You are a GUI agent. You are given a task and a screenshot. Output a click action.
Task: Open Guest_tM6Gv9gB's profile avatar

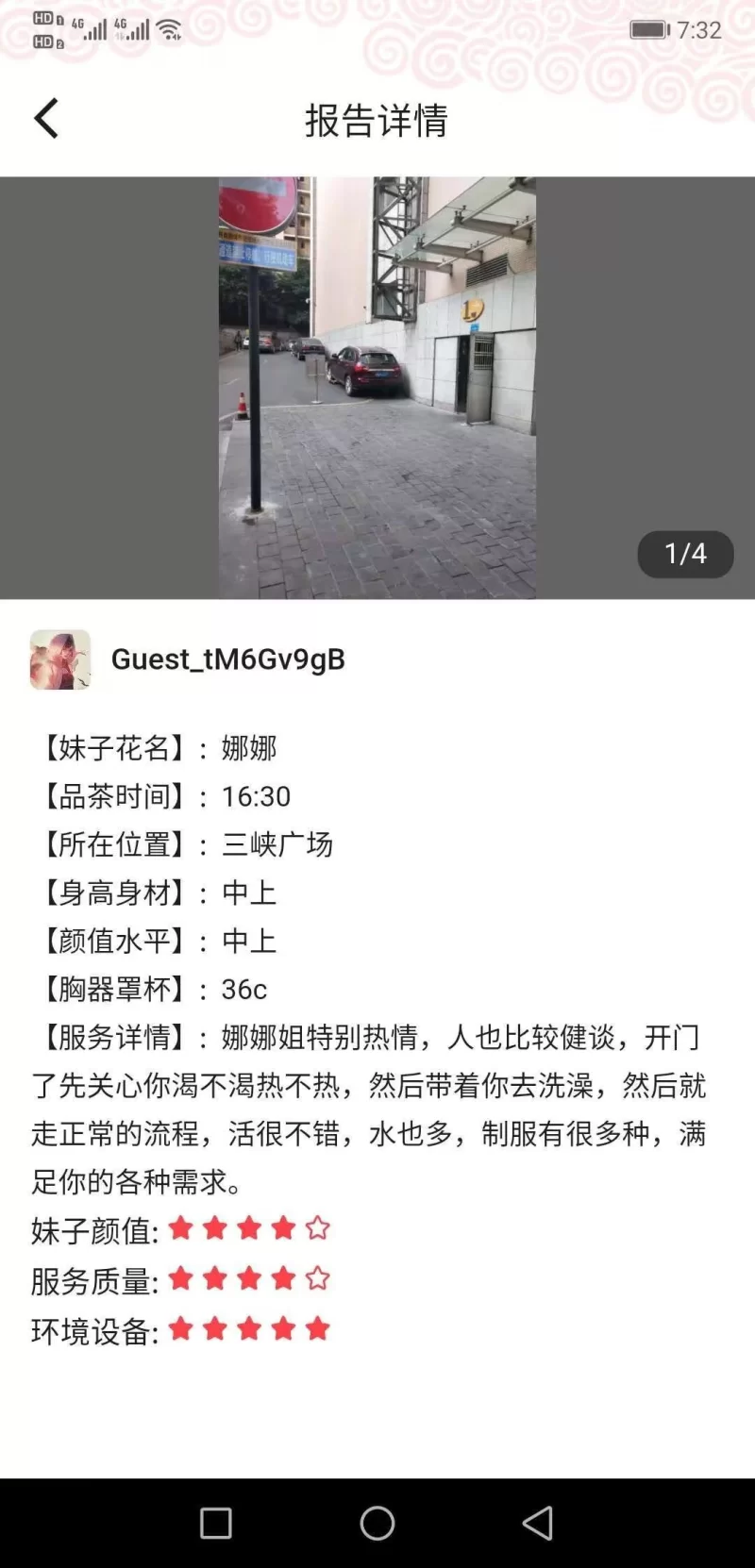tap(60, 659)
